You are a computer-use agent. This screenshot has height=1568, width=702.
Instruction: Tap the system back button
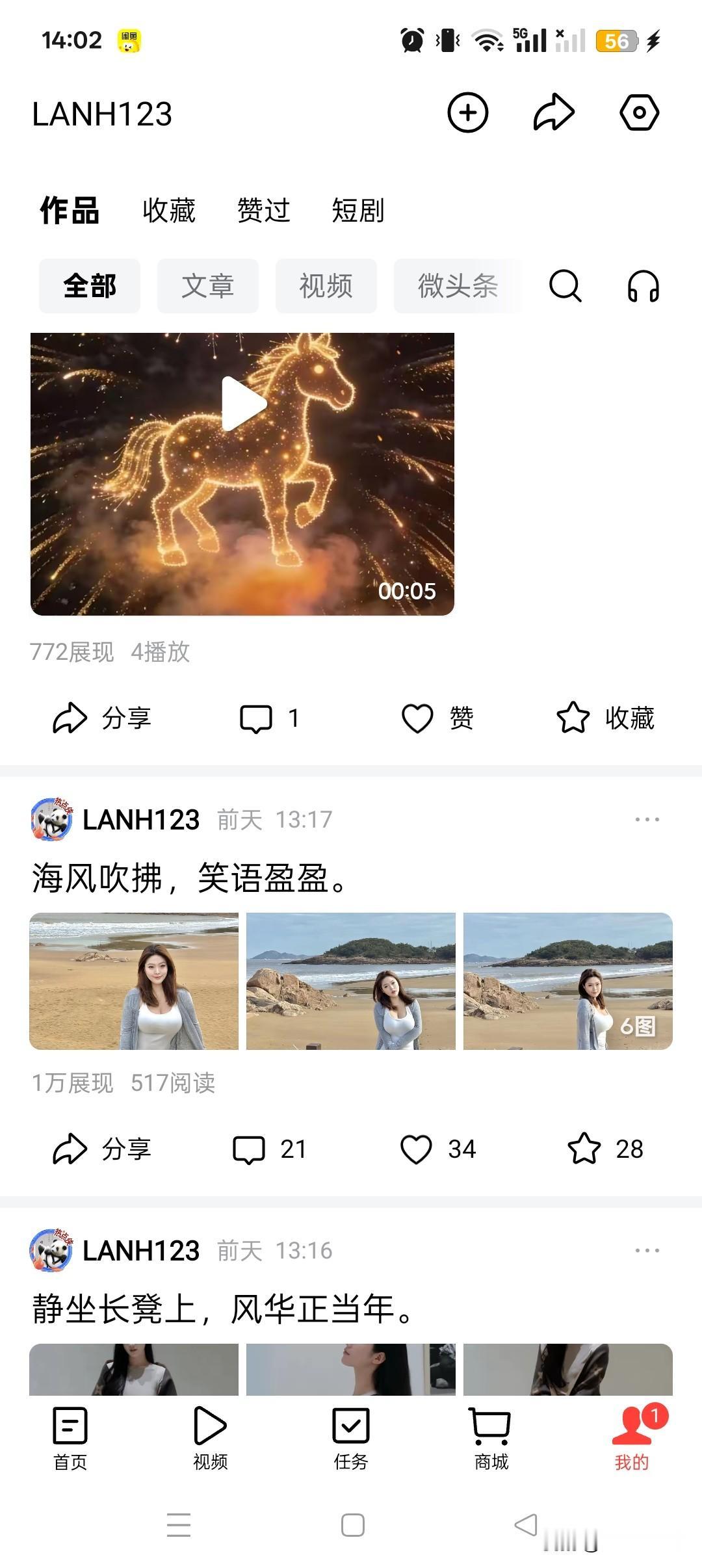pyautogui.click(x=525, y=1524)
